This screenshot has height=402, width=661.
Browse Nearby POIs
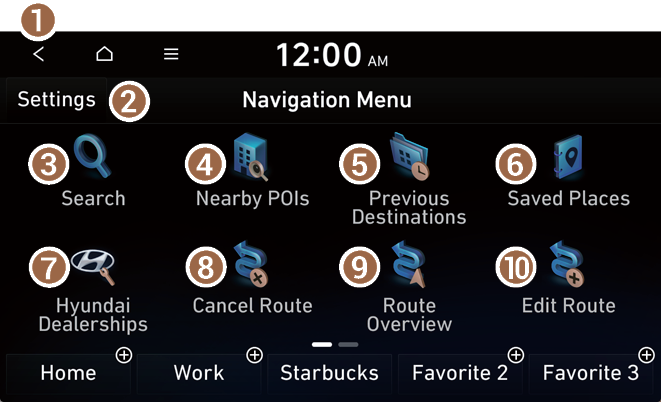pyautogui.click(x=252, y=173)
